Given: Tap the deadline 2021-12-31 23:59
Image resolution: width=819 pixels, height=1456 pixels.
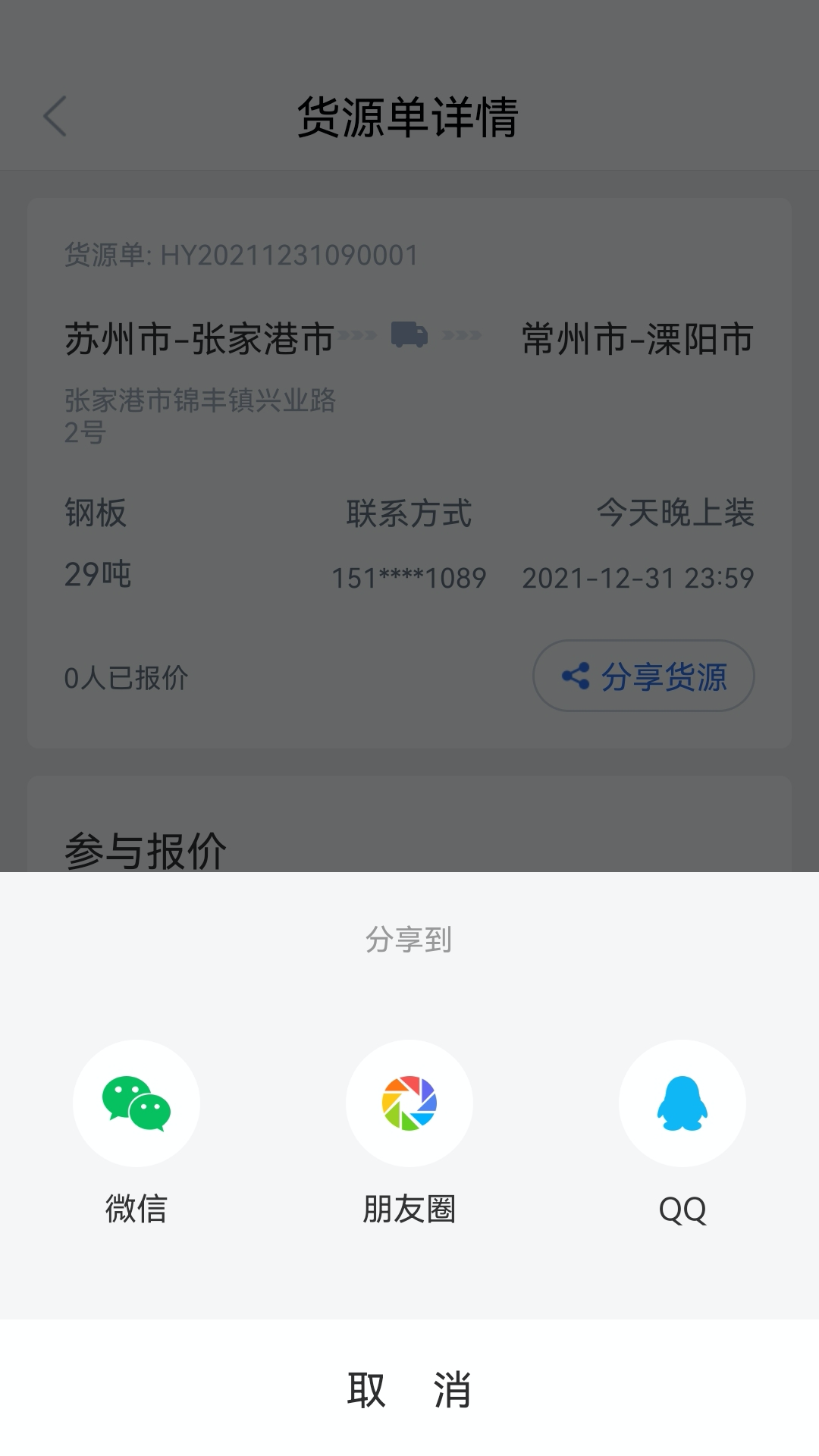Looking at the screenshot, I should pos(639,578).
